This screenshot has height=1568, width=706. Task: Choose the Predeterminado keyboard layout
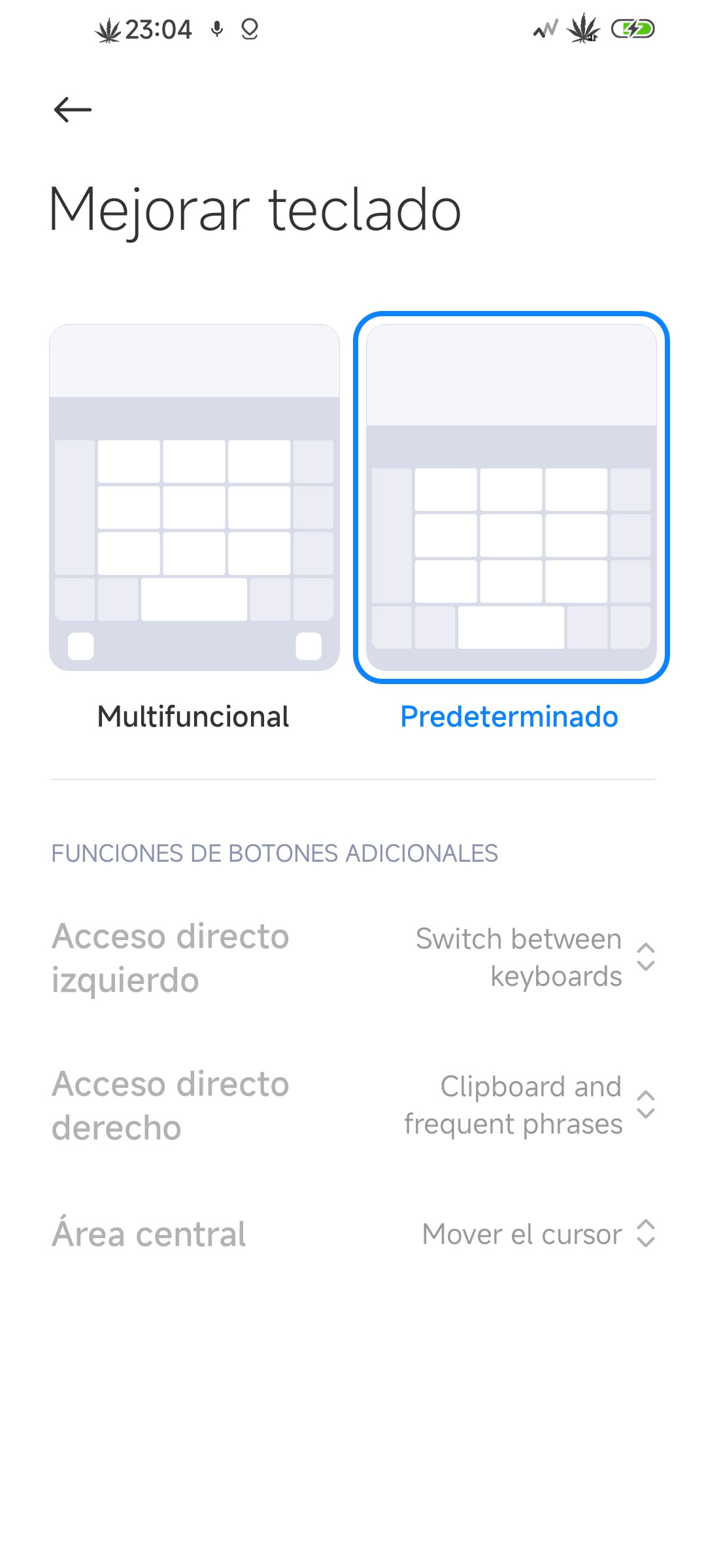coord(511,498)
